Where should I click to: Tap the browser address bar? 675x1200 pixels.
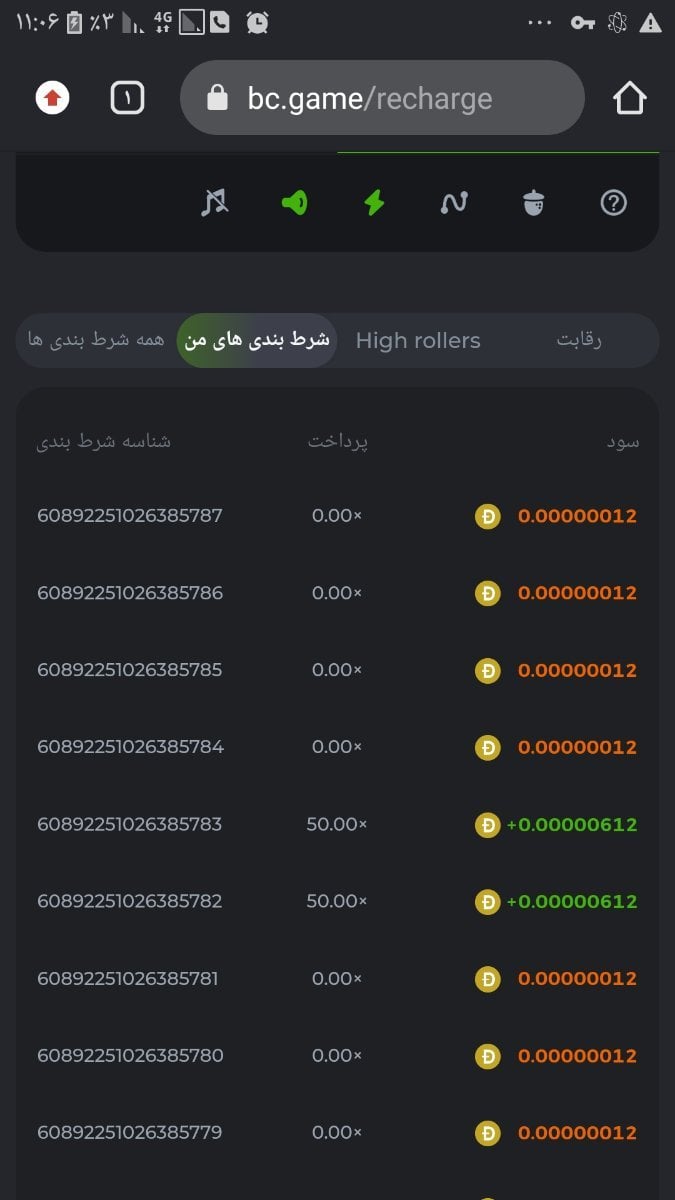pyautogui.click(x=381, y=98)
